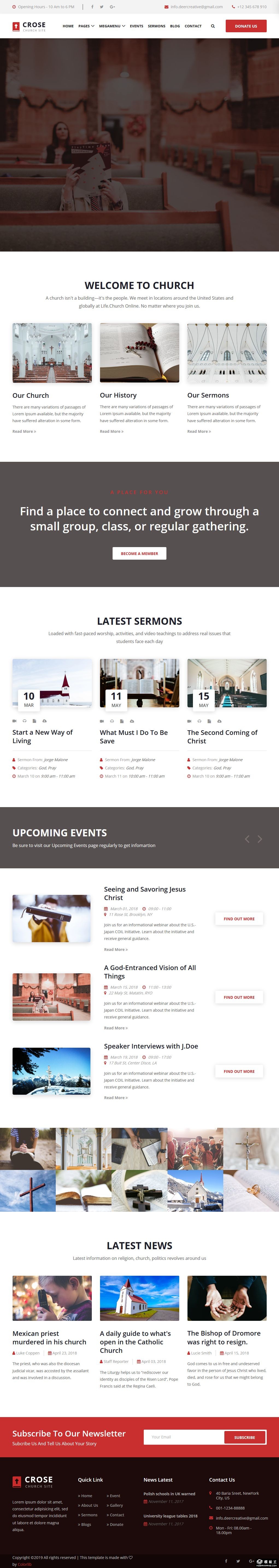Image resolution: width=279 pixels, height=1568 pixels.
Task: Find out more about Seeing and Savoring Jesus Christ
Action: pyautogui.click(x=239, y=919)
